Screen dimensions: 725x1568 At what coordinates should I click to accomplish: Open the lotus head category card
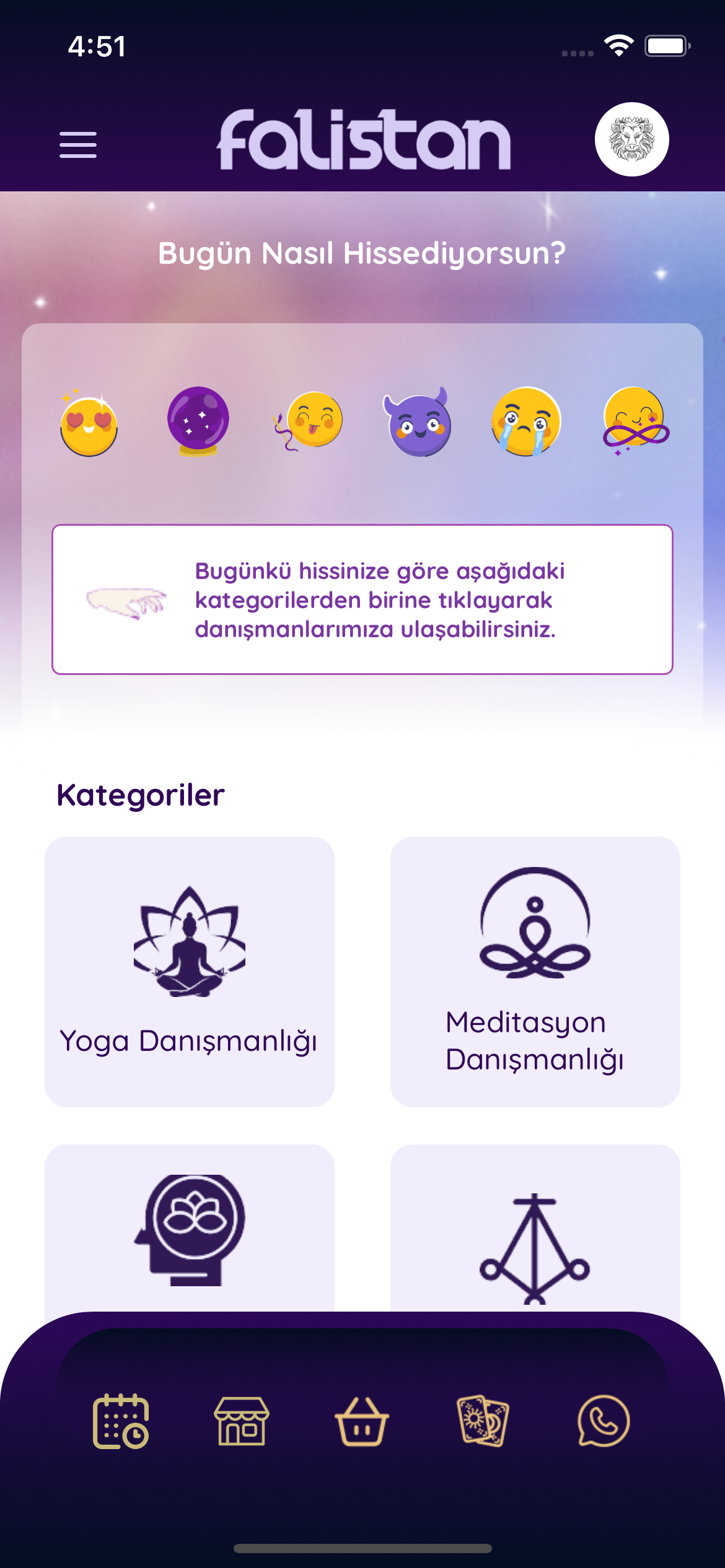click(x=190, y=1229)
